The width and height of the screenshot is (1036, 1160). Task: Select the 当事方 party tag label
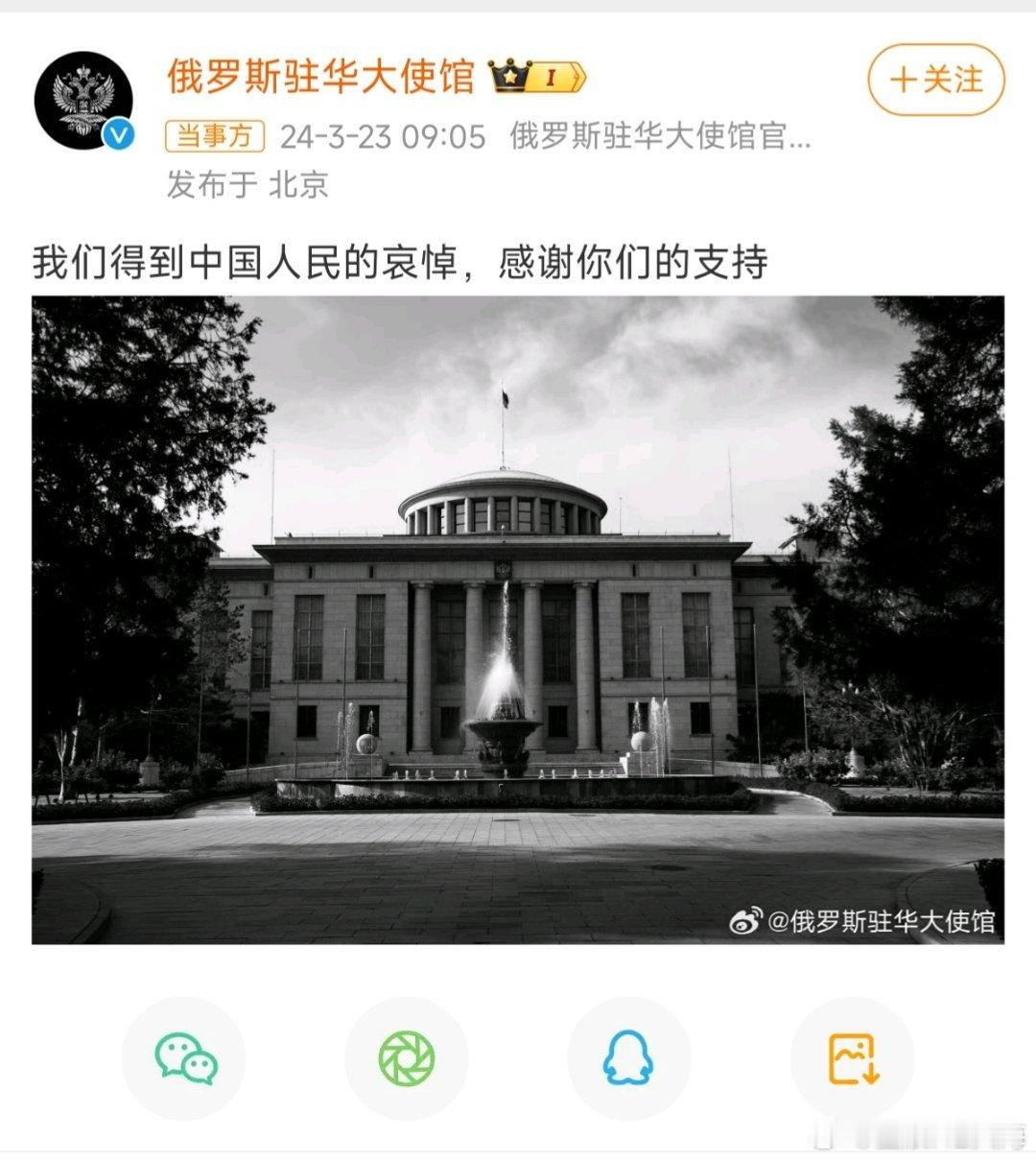coord(213,138)
